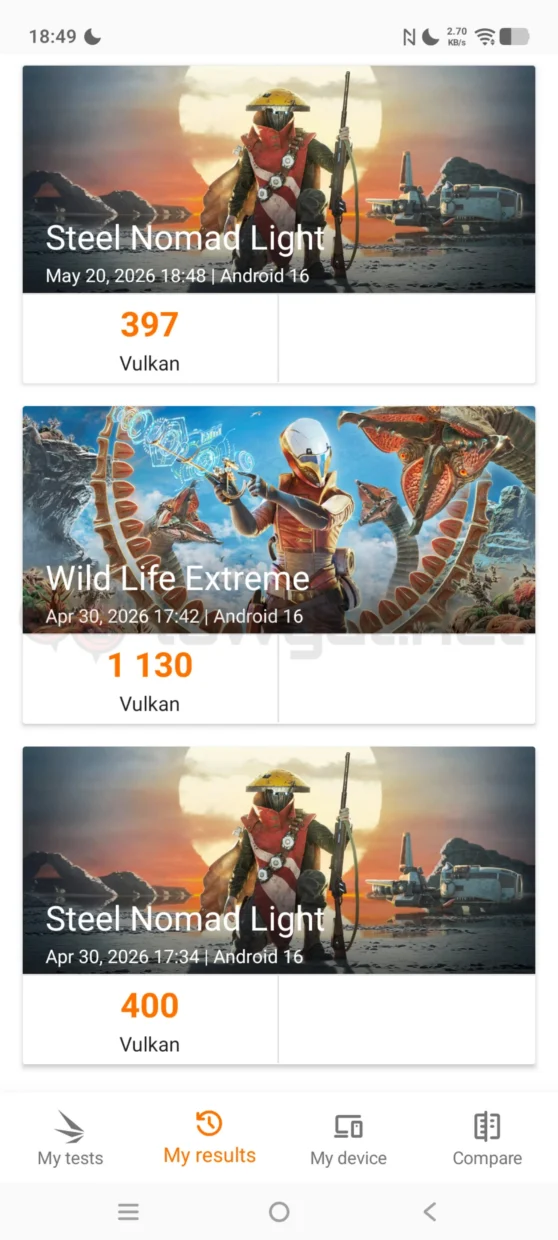Viewport: 558px width, 1240px height.
Task: Tap the system back button
Action: [429, 1212]
